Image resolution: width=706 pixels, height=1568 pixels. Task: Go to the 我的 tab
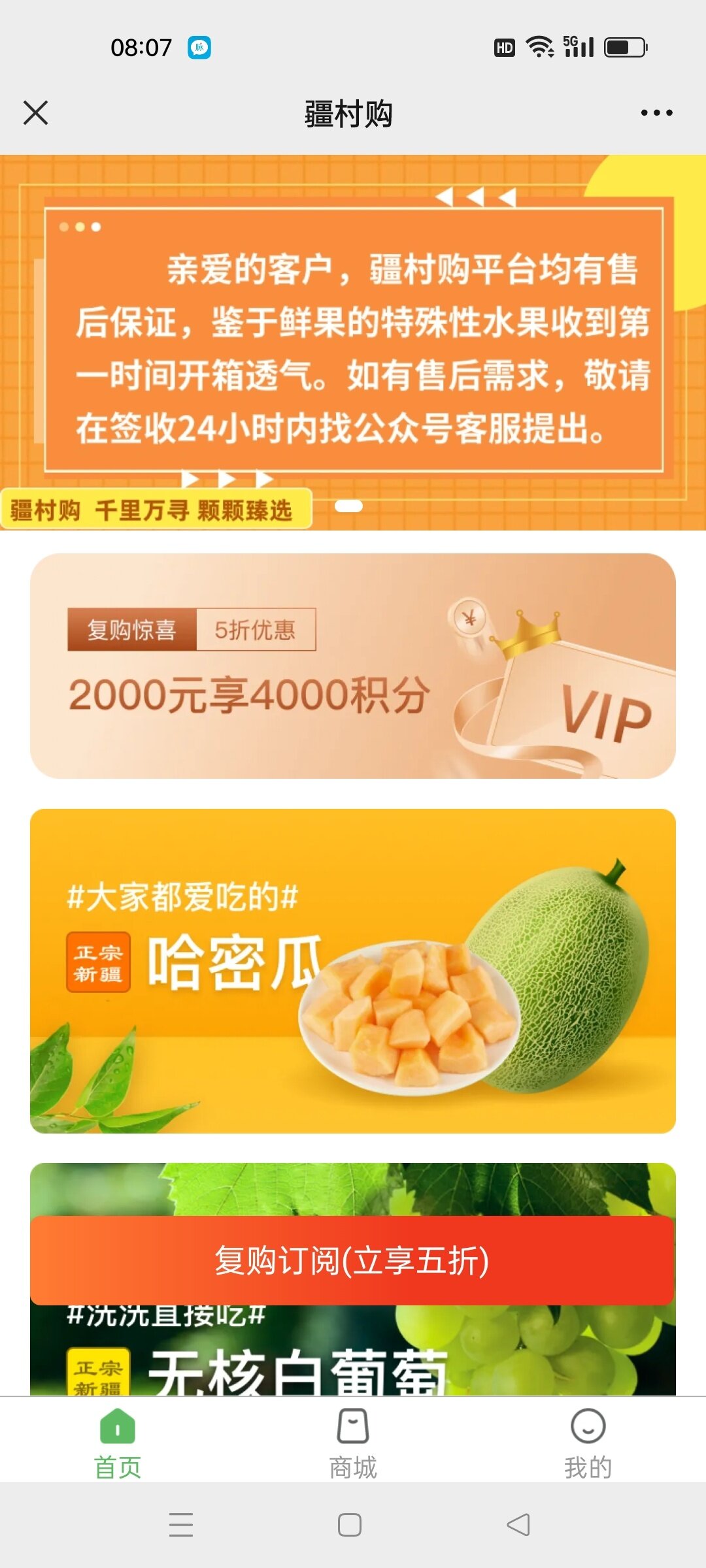click(588, 1443)
